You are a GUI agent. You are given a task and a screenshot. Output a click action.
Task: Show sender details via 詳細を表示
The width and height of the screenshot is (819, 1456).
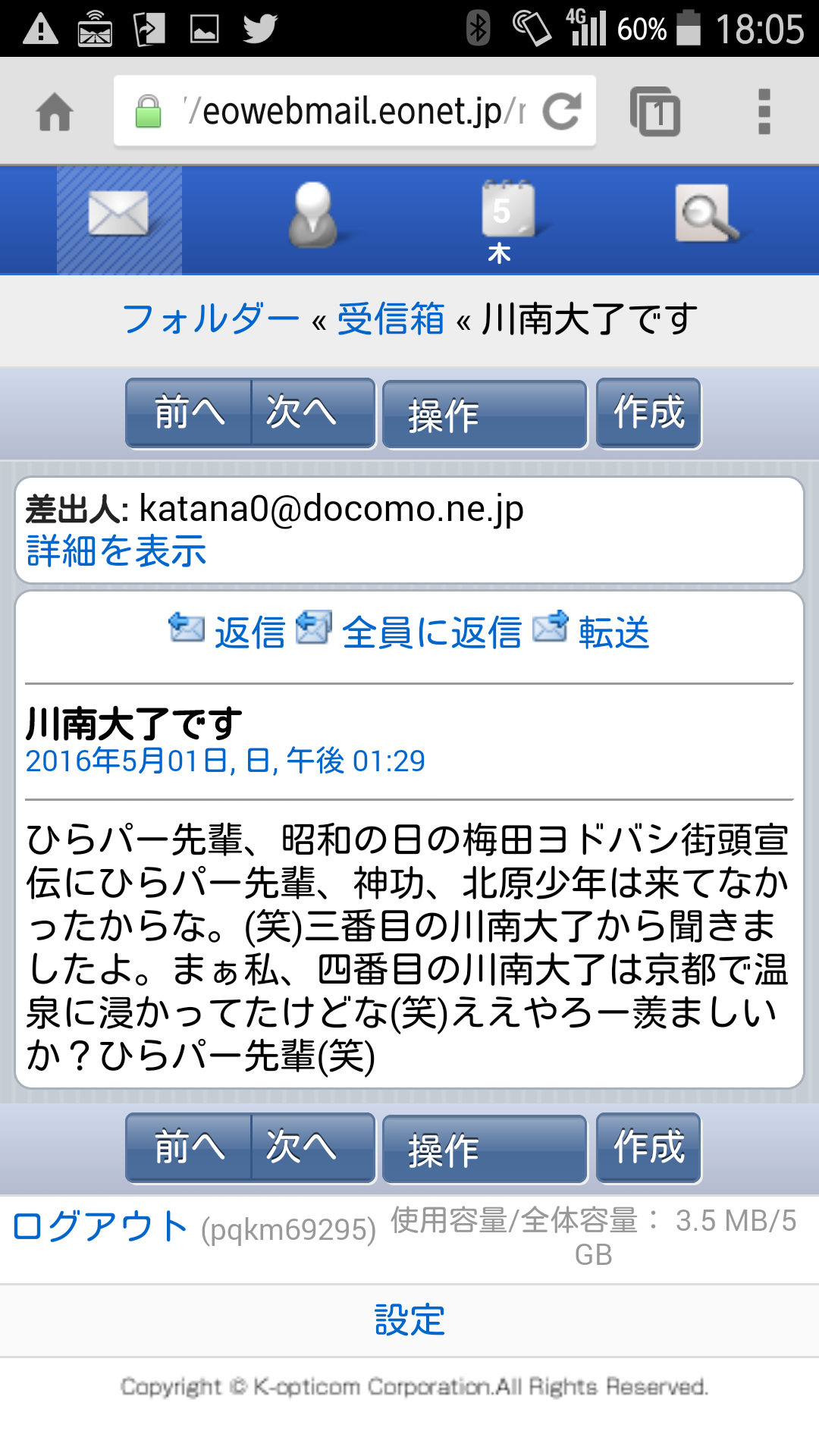[x=116, y=551]
